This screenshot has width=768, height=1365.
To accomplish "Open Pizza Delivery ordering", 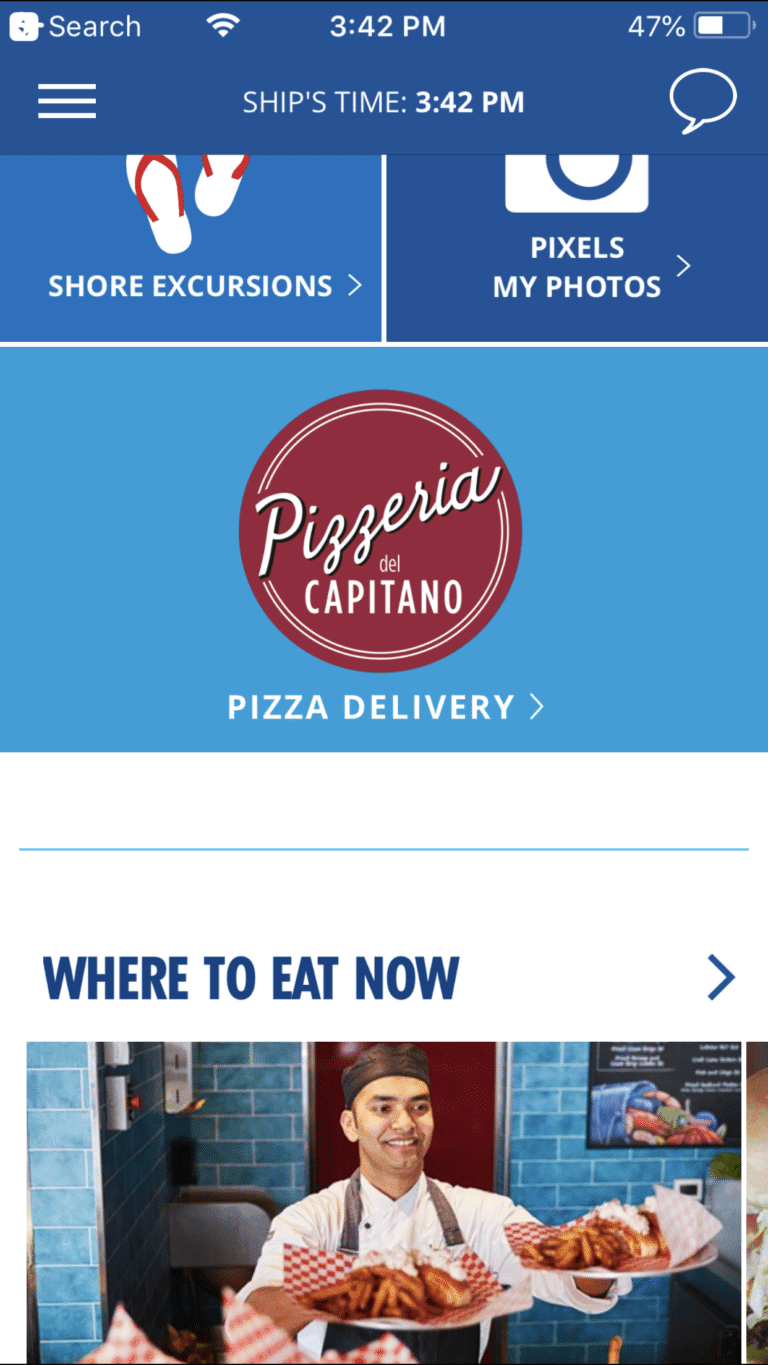I will (370, 707).
